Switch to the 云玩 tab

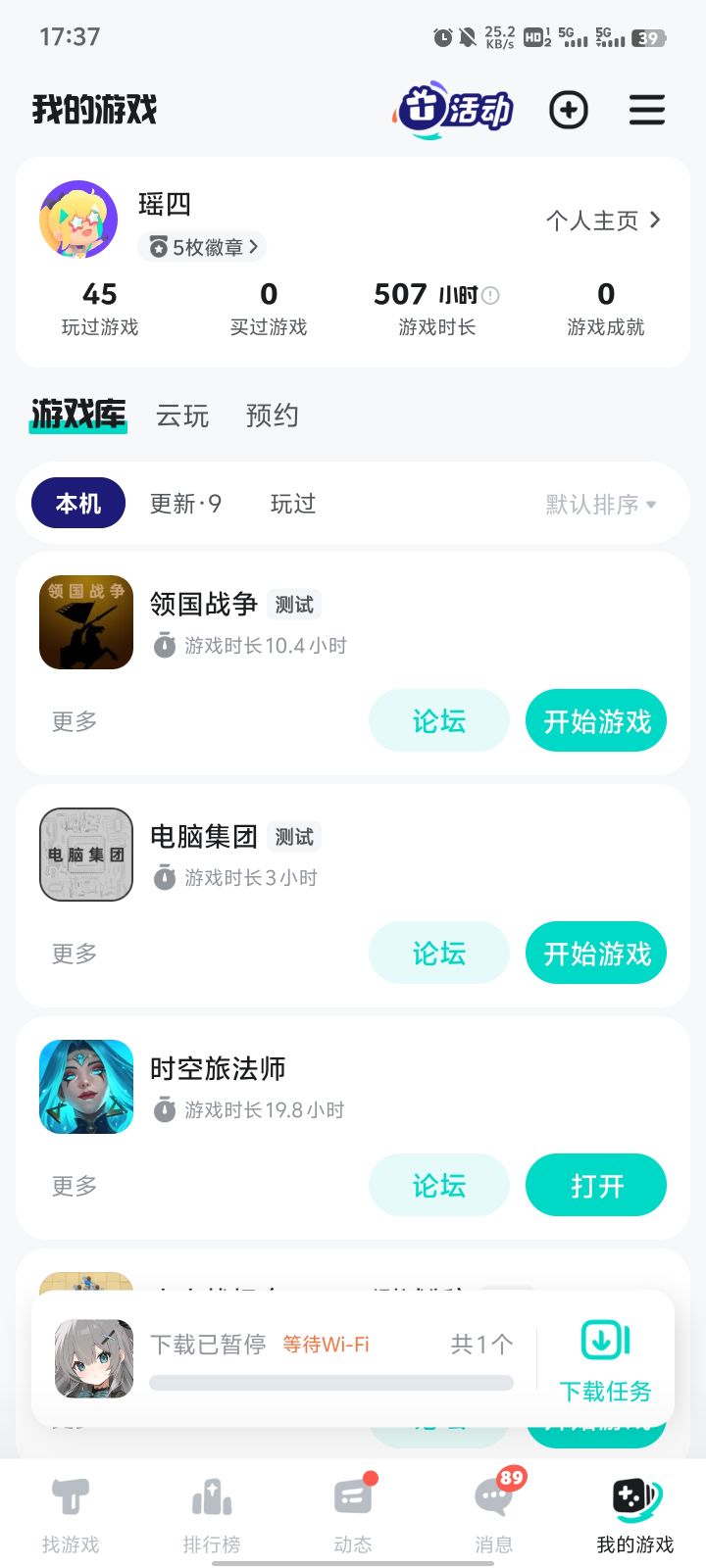coord(182,416)
